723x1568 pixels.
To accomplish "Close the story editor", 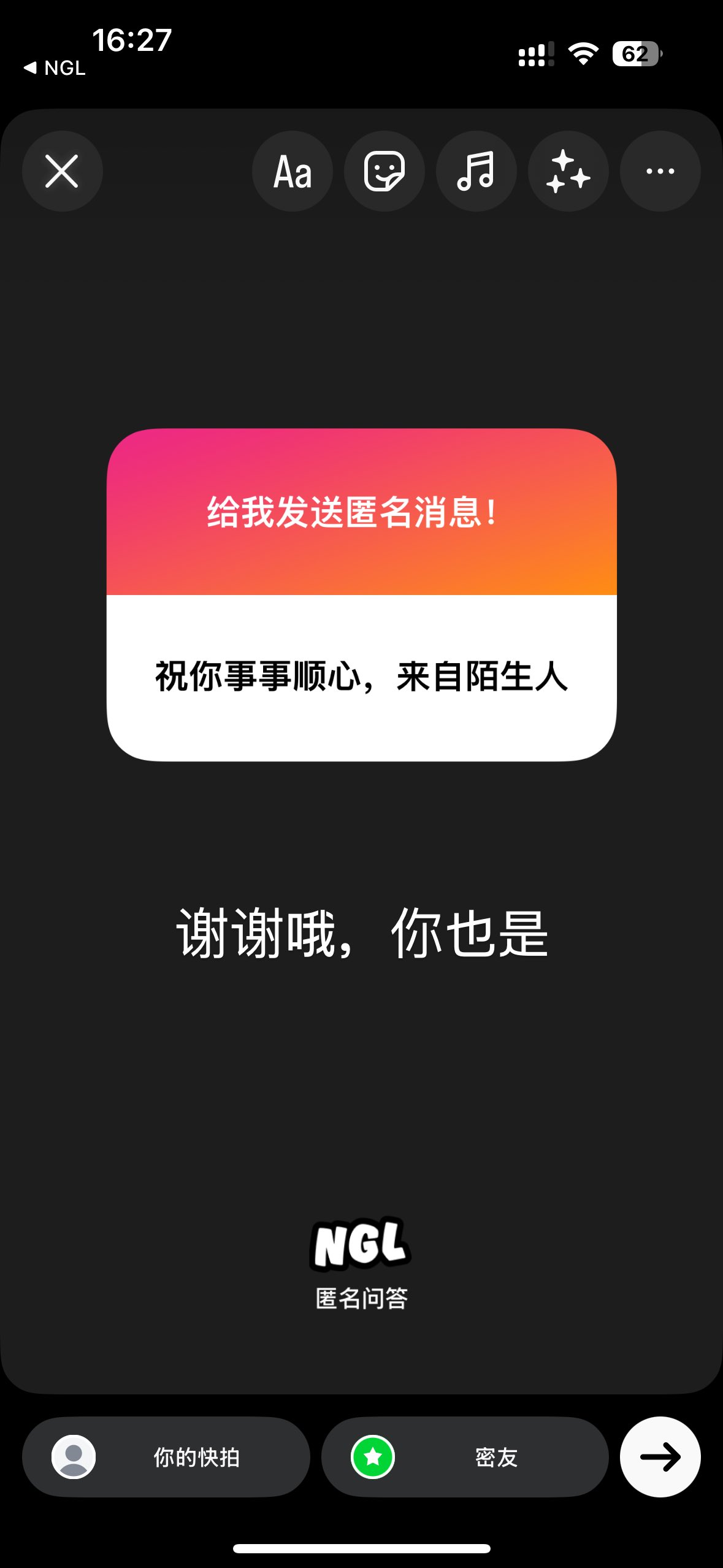I will (62, 171).
